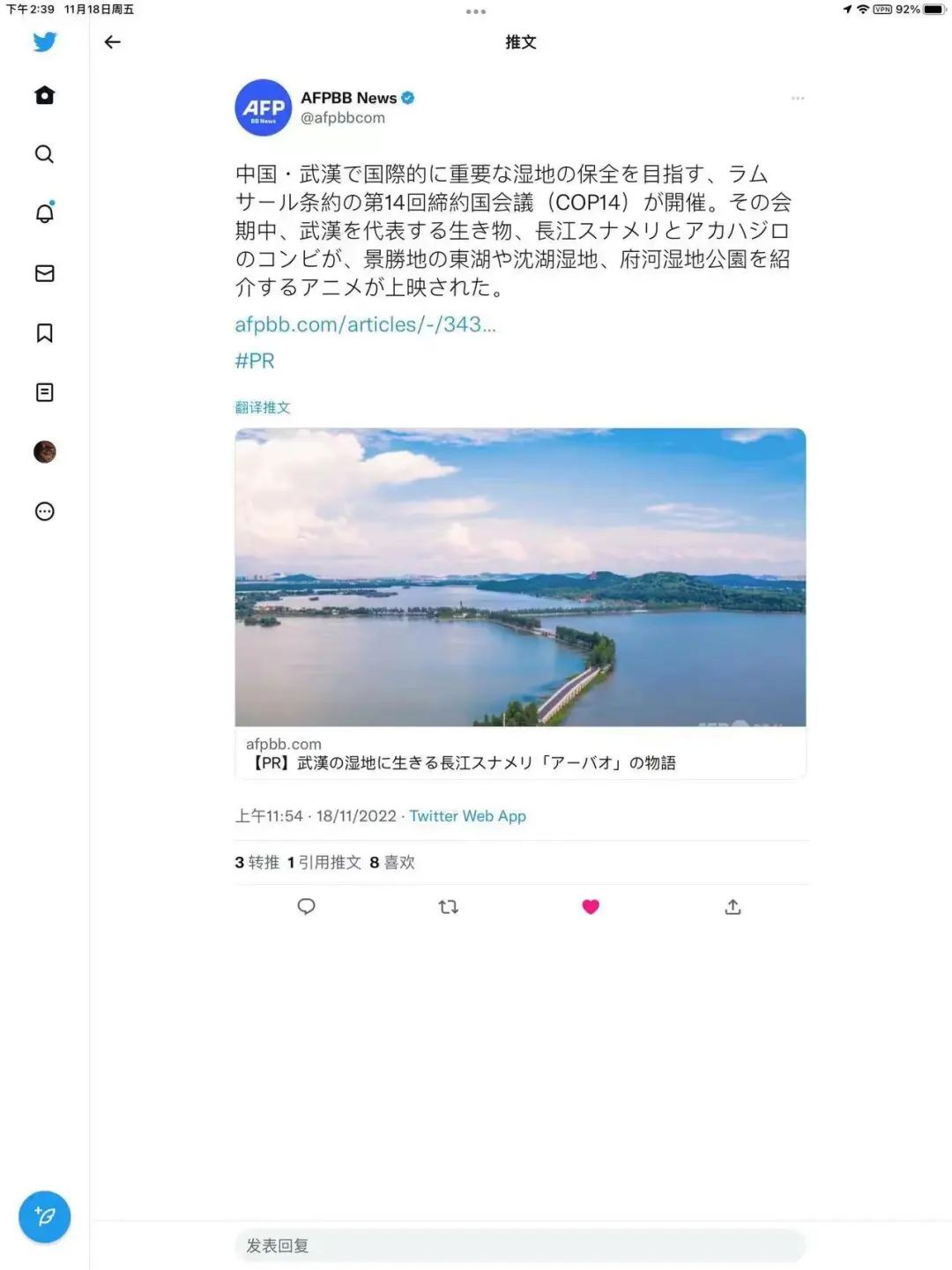The image size is (952, 1270).
Task: Go back with the arrow icon
Action: pos(112,42)
